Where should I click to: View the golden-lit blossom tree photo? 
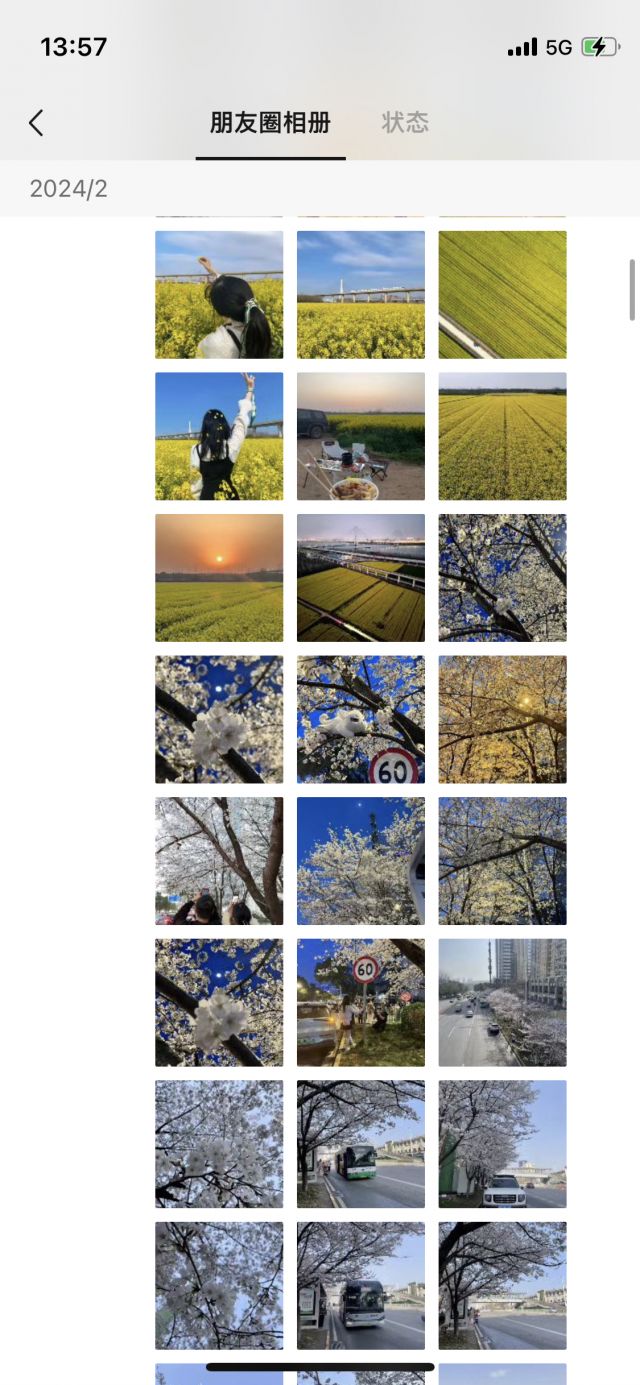(x=502, y=719)
